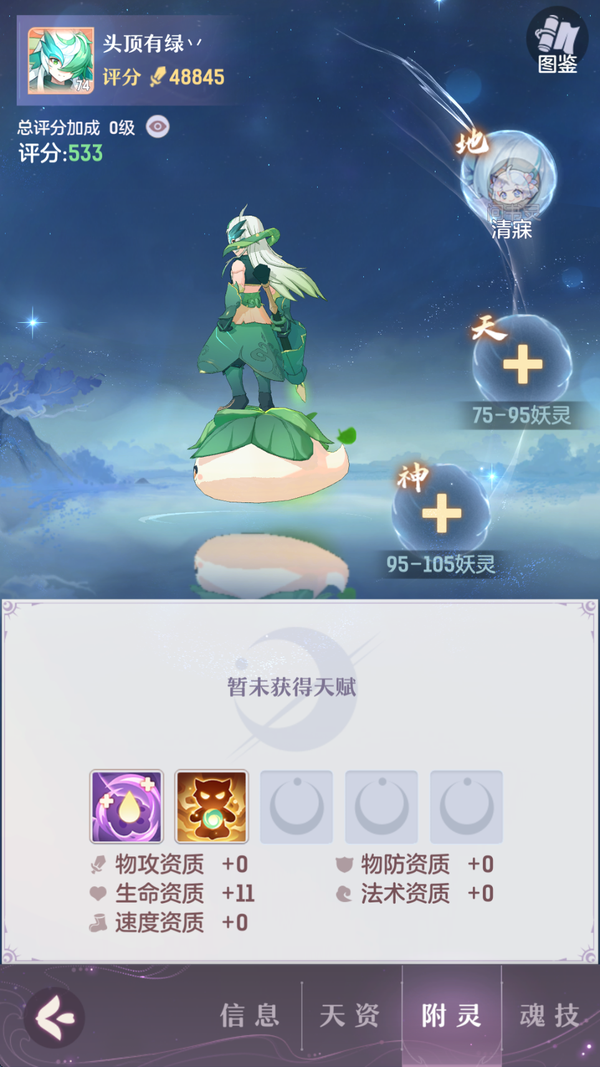Image resolution: width=600 pixels, height=1067 pixels.
Task: Open the 头顶有绿 avatar profile
Action: click(60, 60)
